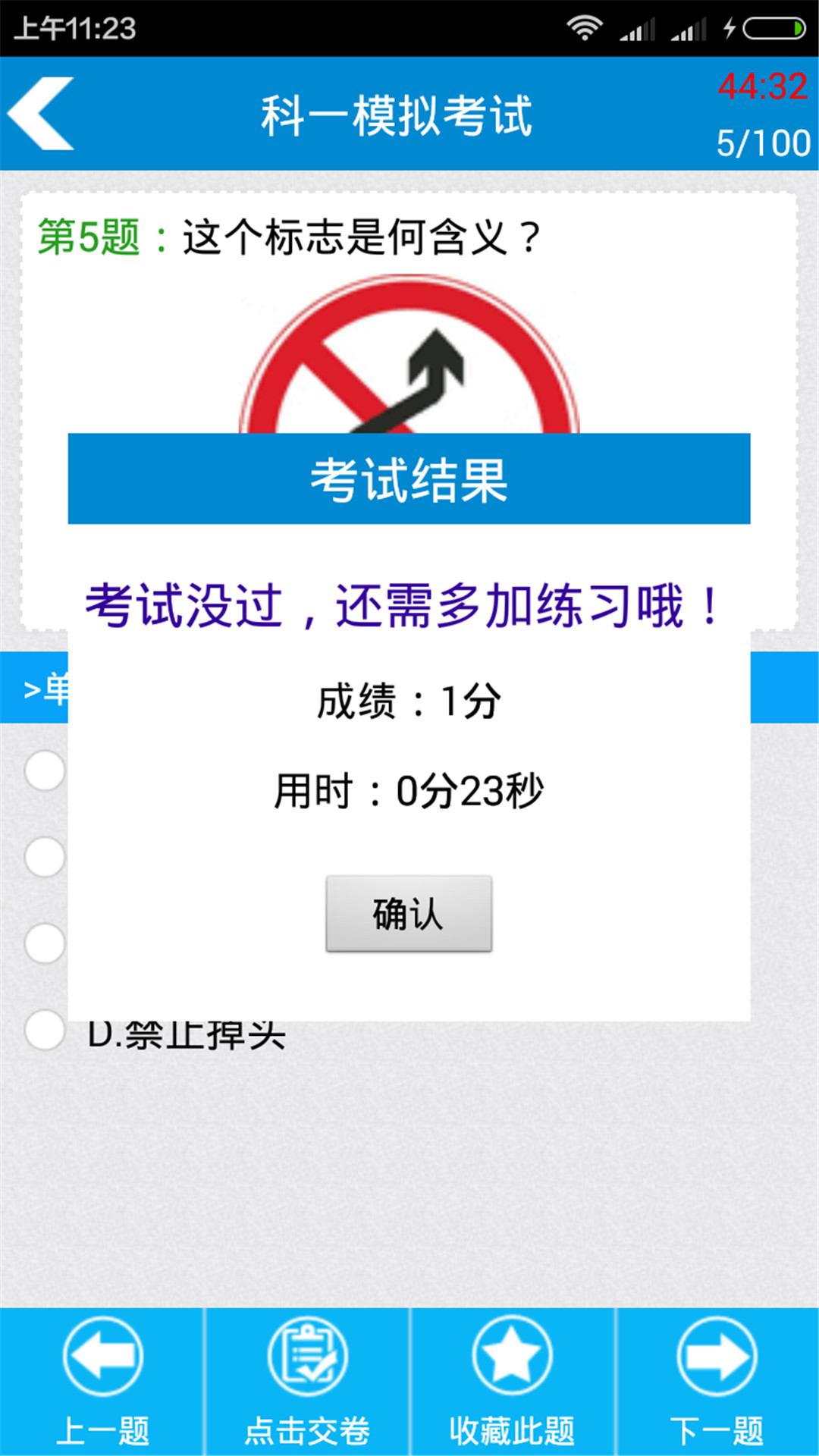Go to the previous question (上一题)
Viewport: 819px width, 1456px height.
[102, 1382]
